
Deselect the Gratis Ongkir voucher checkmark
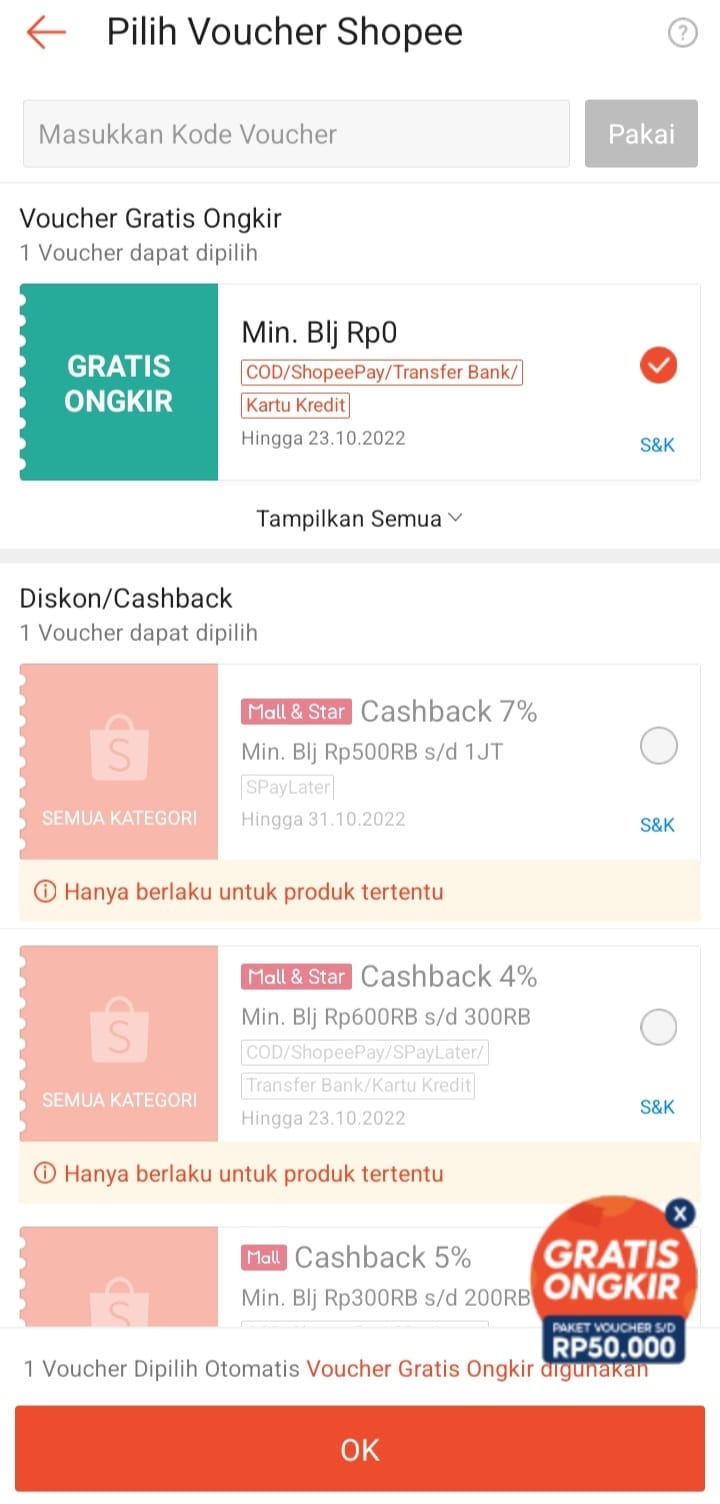pos(658,365)
